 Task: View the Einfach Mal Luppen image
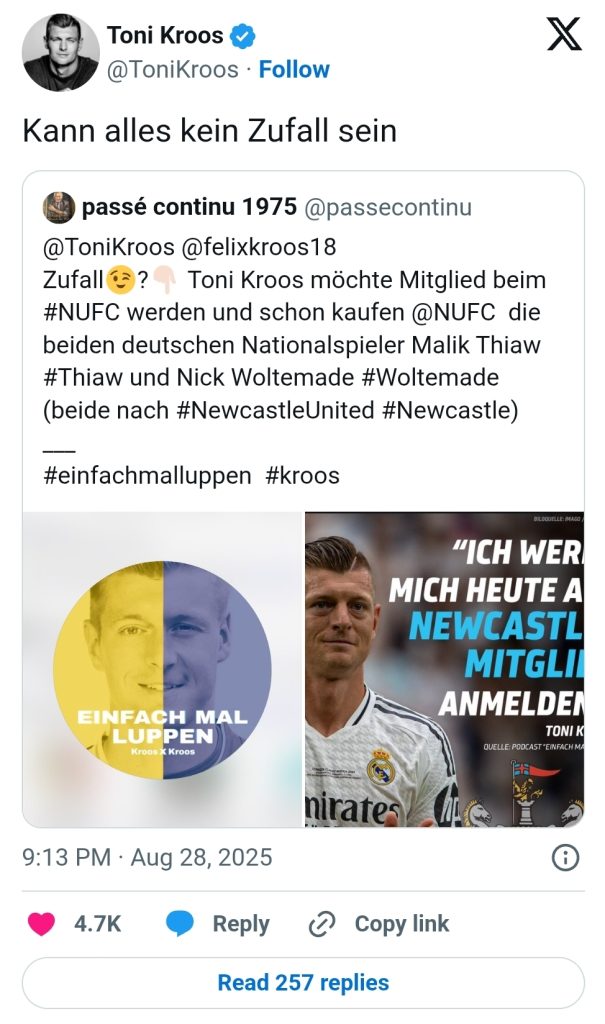pyautogui.click(x=162, y=669)
